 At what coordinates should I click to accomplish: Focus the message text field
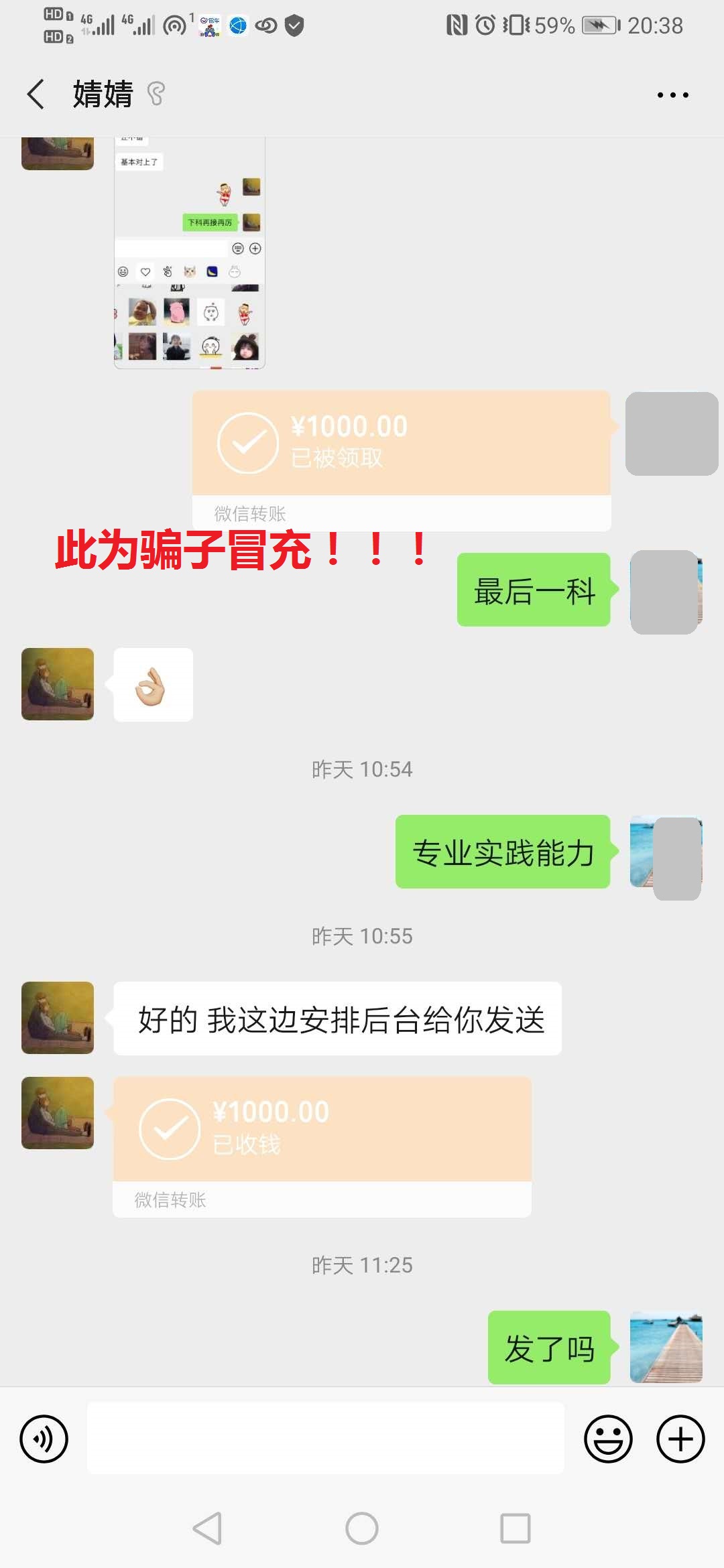(x=325, y=1439)
